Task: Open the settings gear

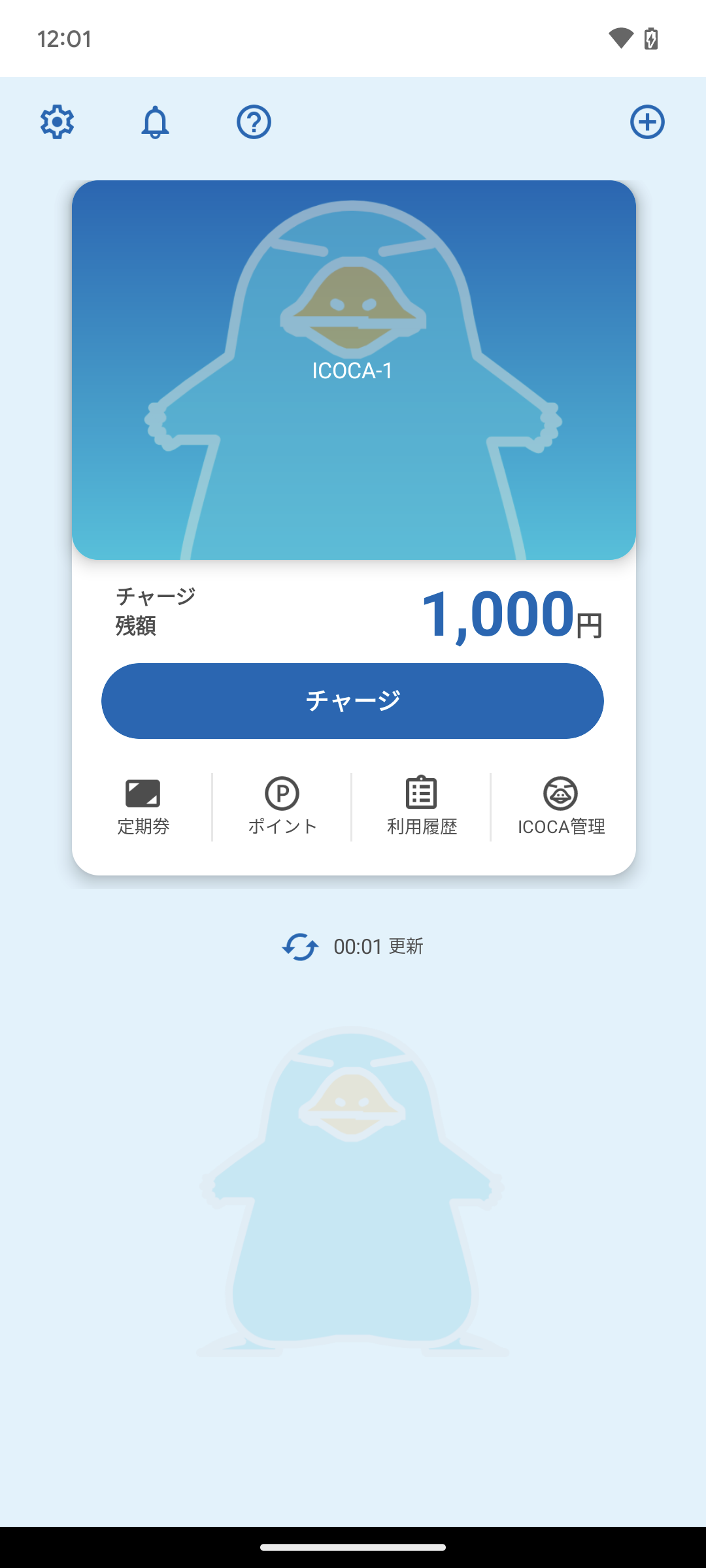Action: click(58, 122)
